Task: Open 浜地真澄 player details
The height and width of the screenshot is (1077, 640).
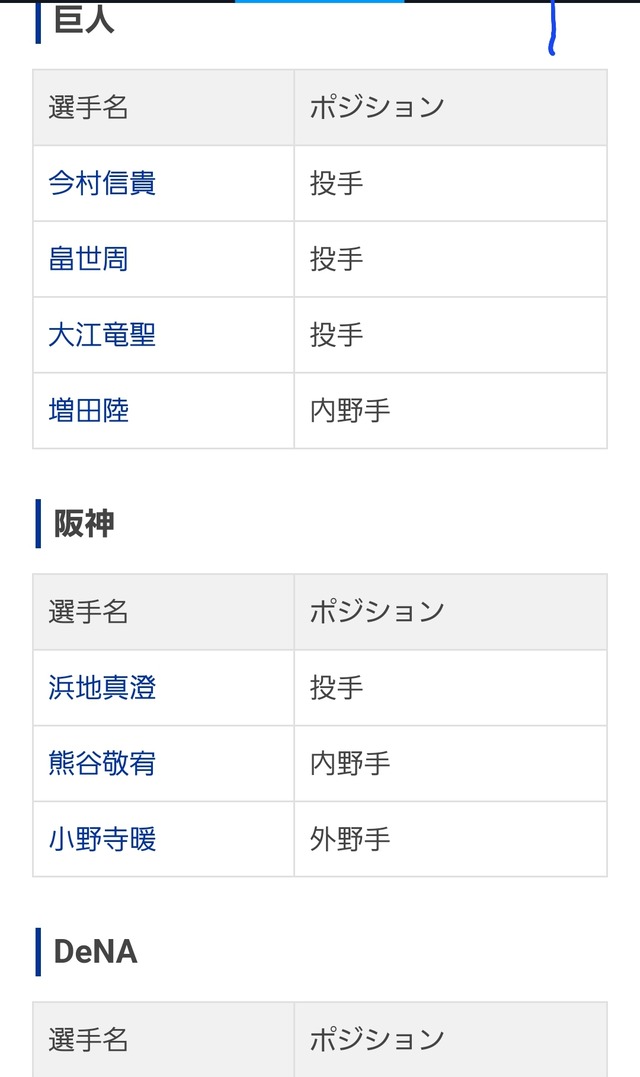Action: tap(102, 688)
